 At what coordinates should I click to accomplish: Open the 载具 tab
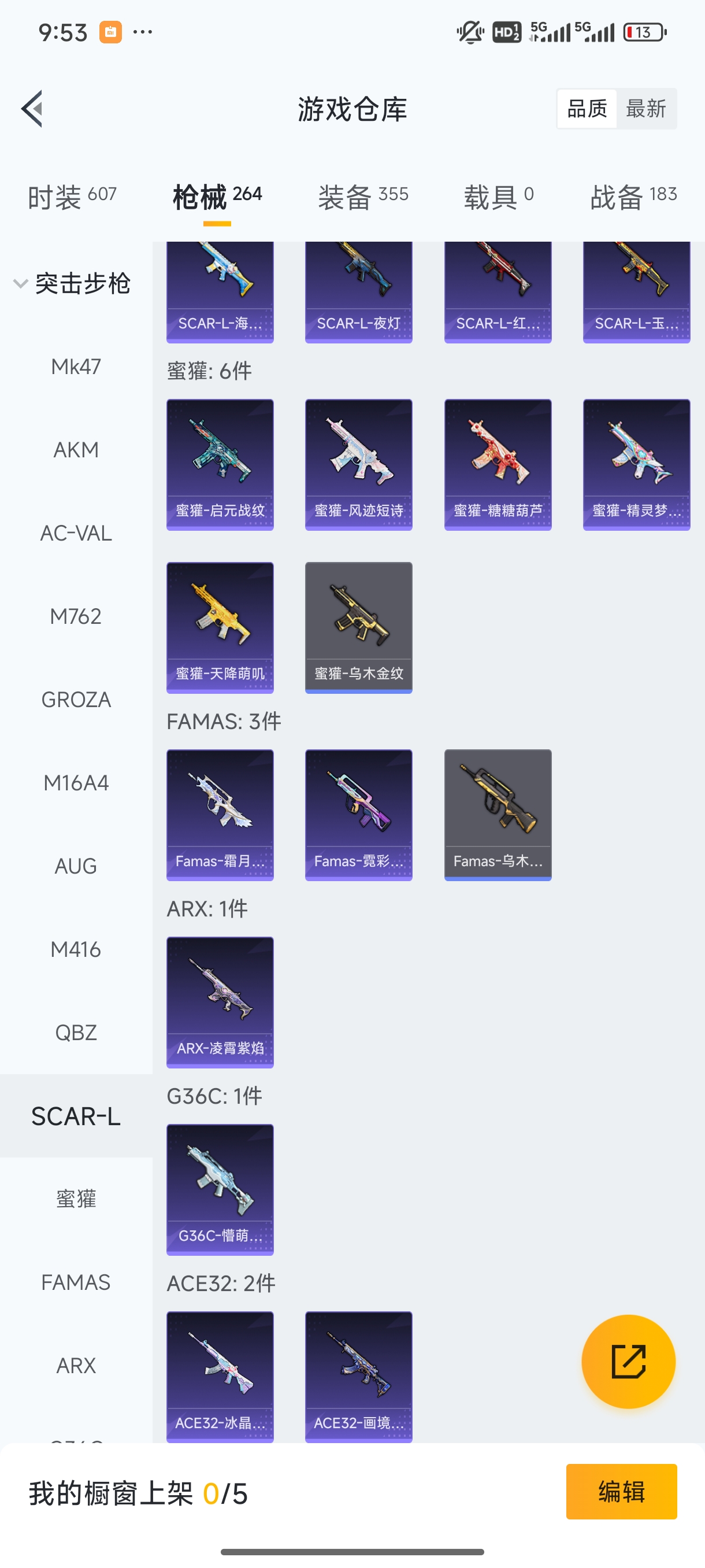tap(498, 197)
